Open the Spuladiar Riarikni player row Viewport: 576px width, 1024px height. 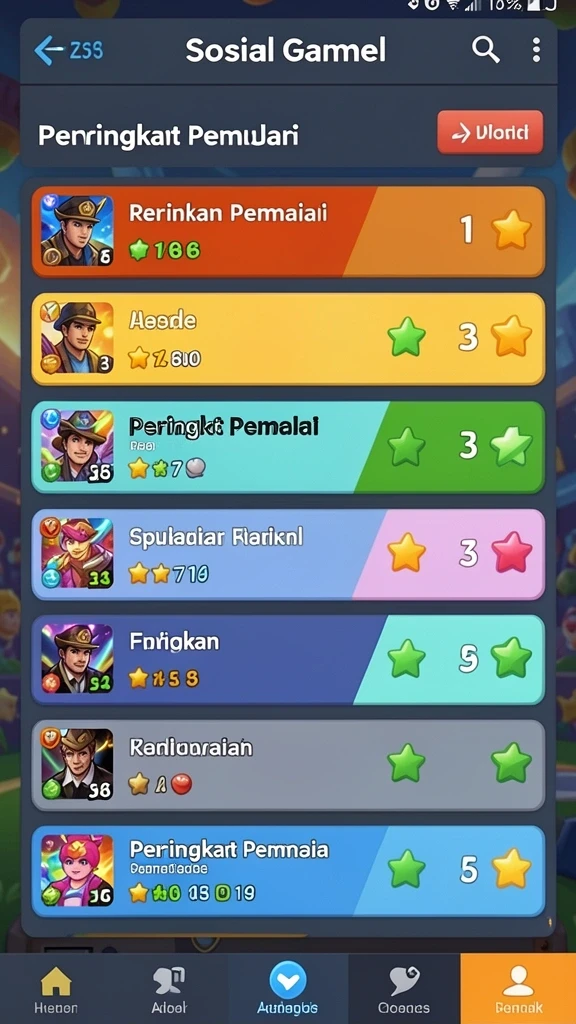288,554
